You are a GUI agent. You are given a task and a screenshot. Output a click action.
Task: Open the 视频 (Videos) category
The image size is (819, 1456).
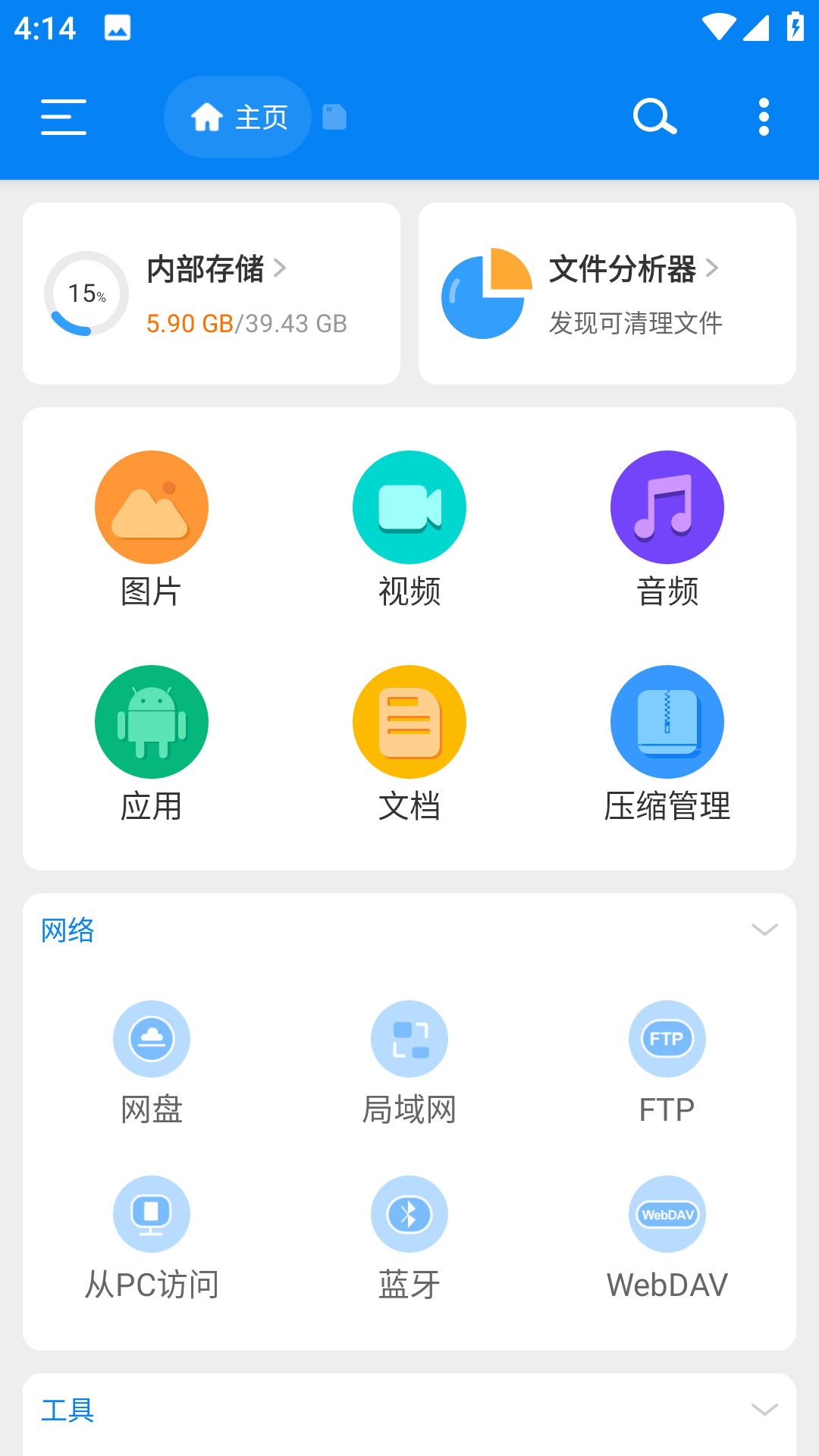409,507
